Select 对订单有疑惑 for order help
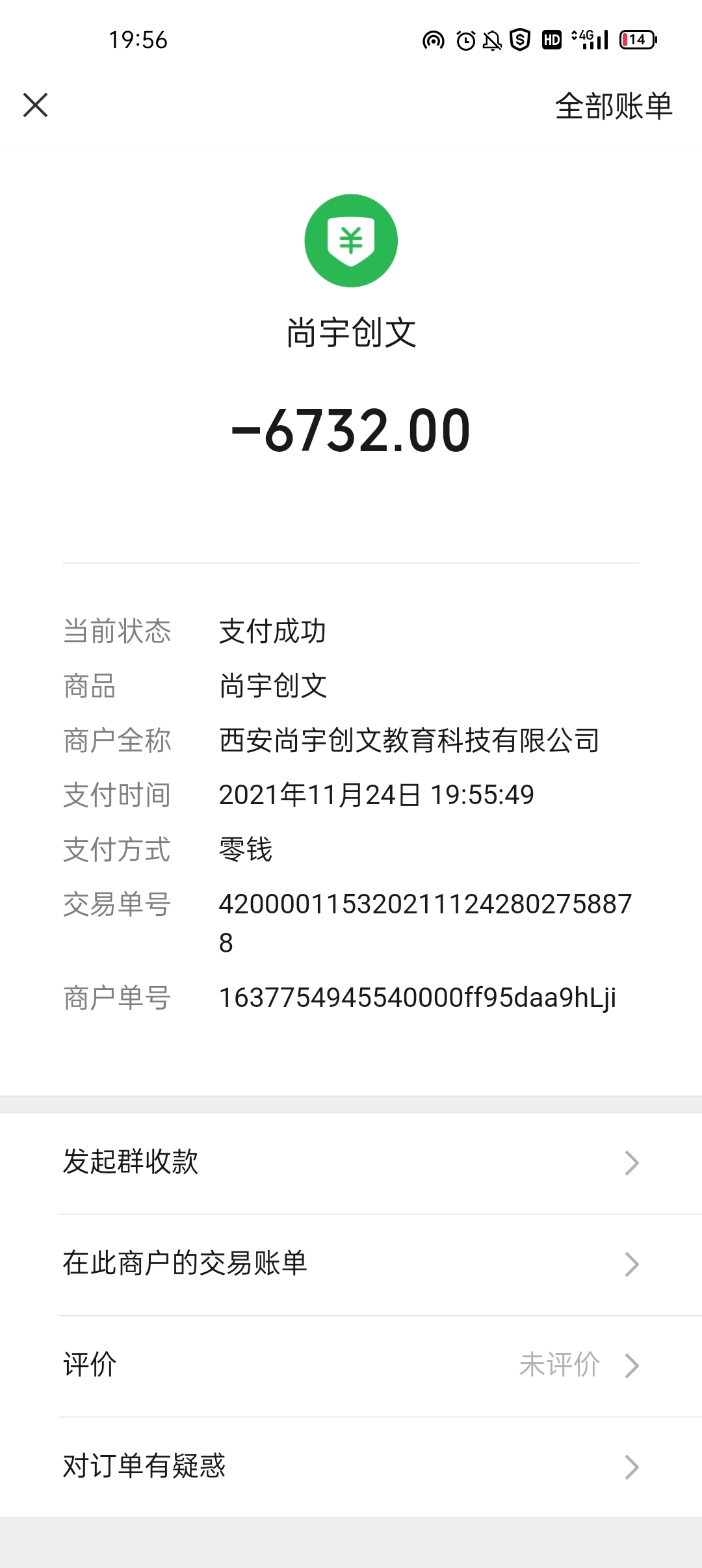702x1568 pixels. tap(351, 1467)
